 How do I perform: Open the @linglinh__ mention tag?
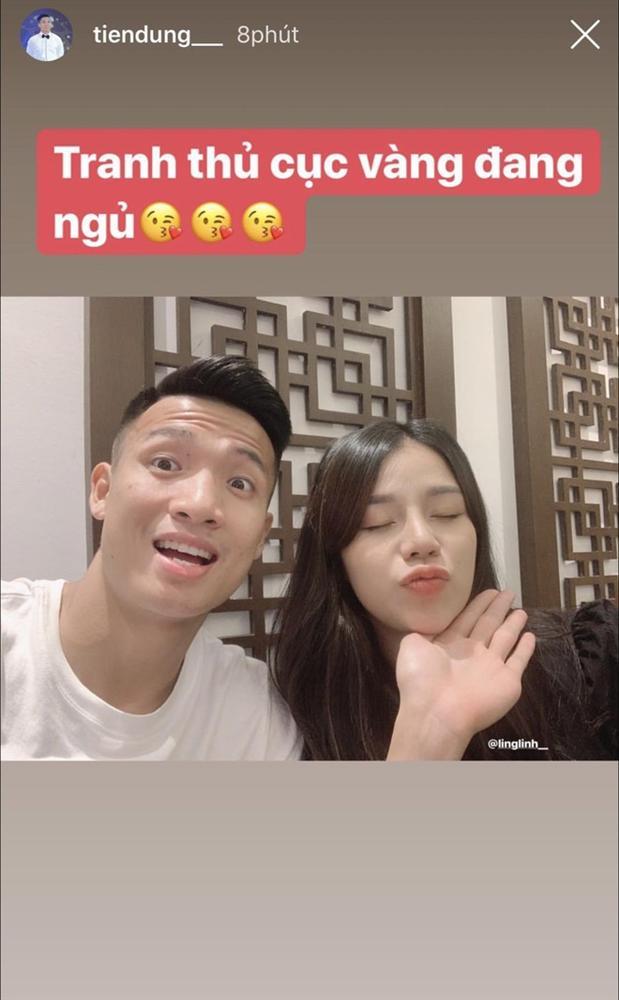point(518,743)
